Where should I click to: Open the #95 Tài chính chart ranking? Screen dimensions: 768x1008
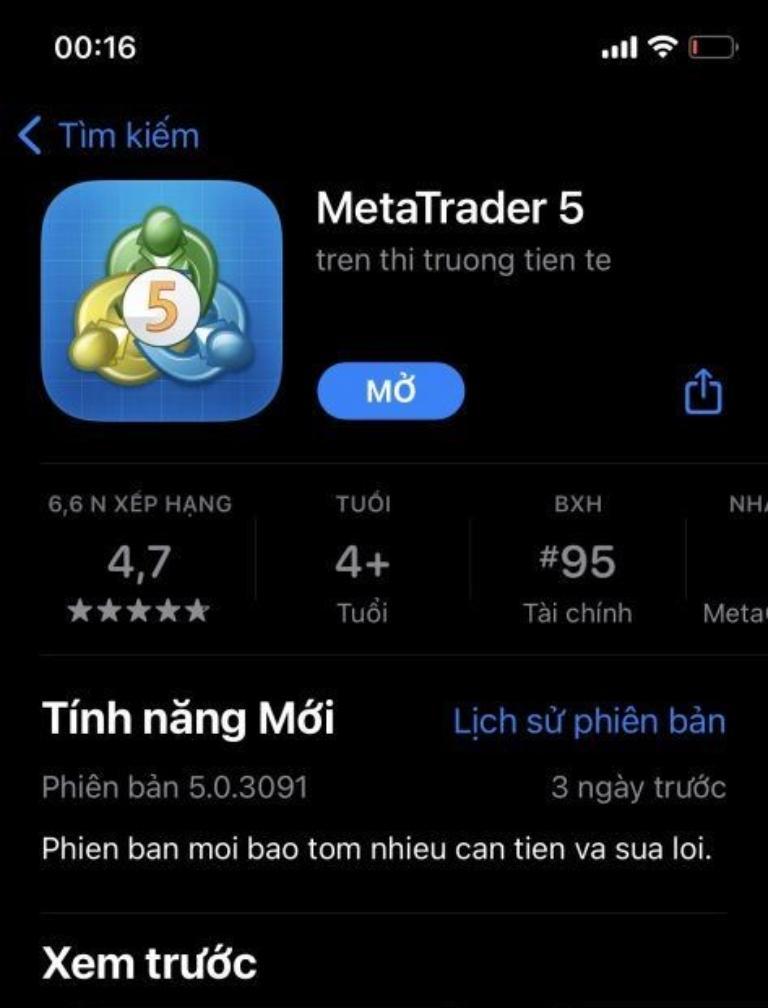pyautogui.click(x=577, y=565)
